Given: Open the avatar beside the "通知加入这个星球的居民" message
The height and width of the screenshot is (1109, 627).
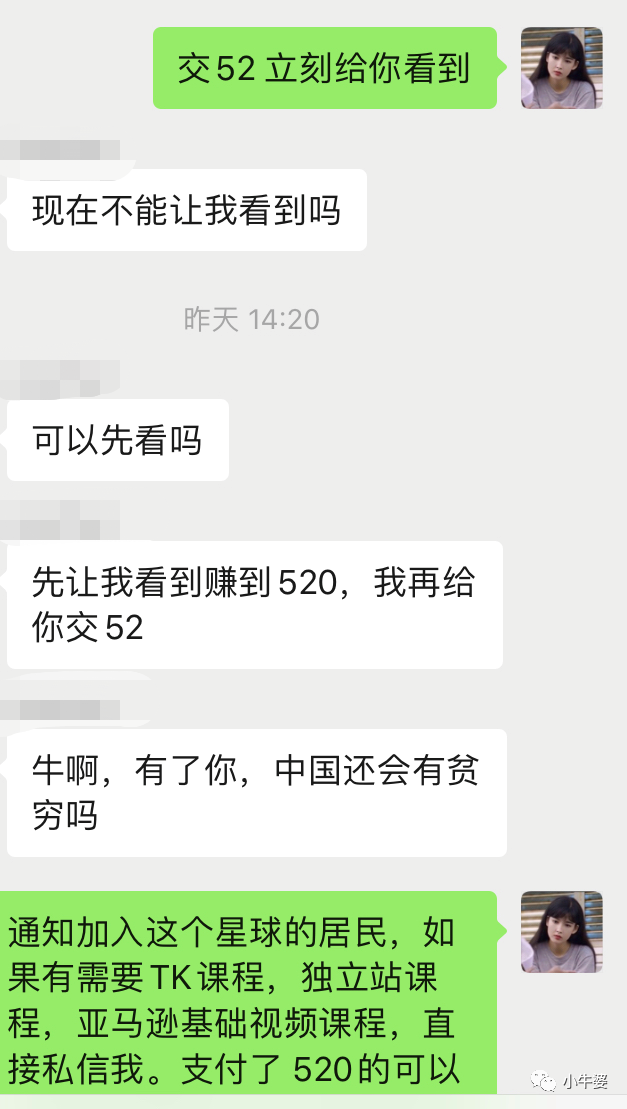Looking at the screenshot, I should pyautogui.click(x=561, y=931).
